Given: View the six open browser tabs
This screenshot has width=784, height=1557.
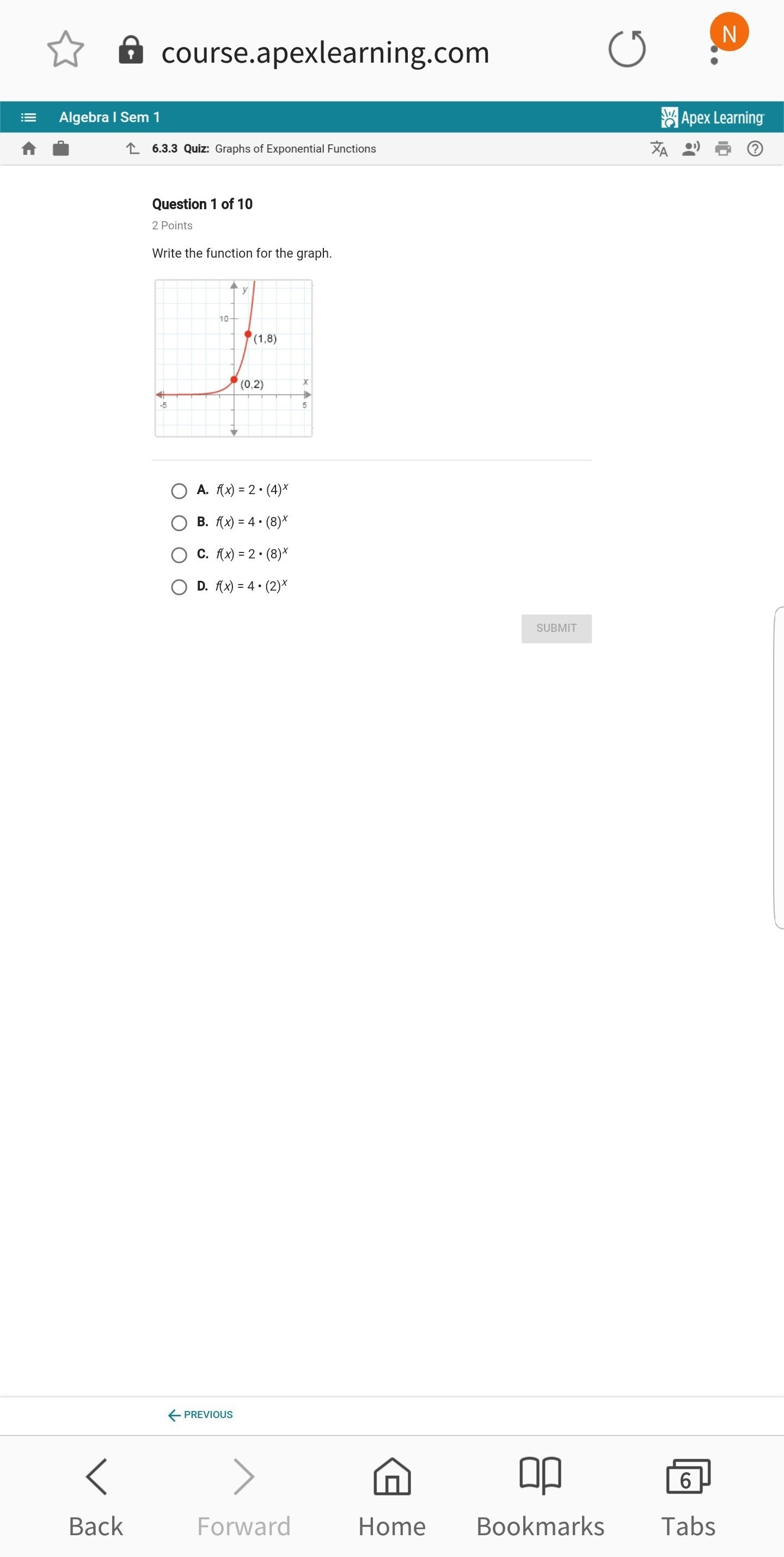Looking at the screenshot, I should (687, 1497).
